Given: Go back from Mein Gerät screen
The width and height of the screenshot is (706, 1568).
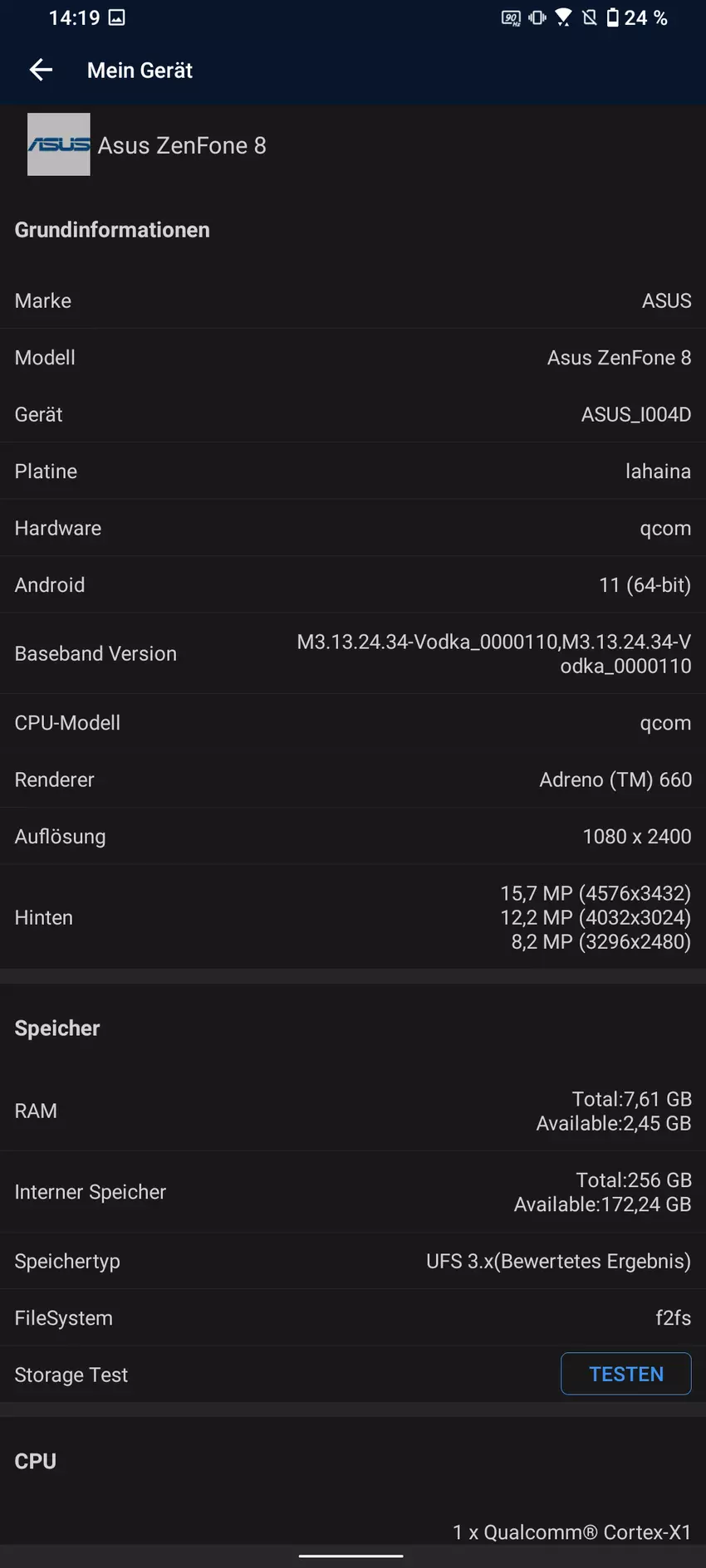Looking at the screenshot, I should coord(41,71).
